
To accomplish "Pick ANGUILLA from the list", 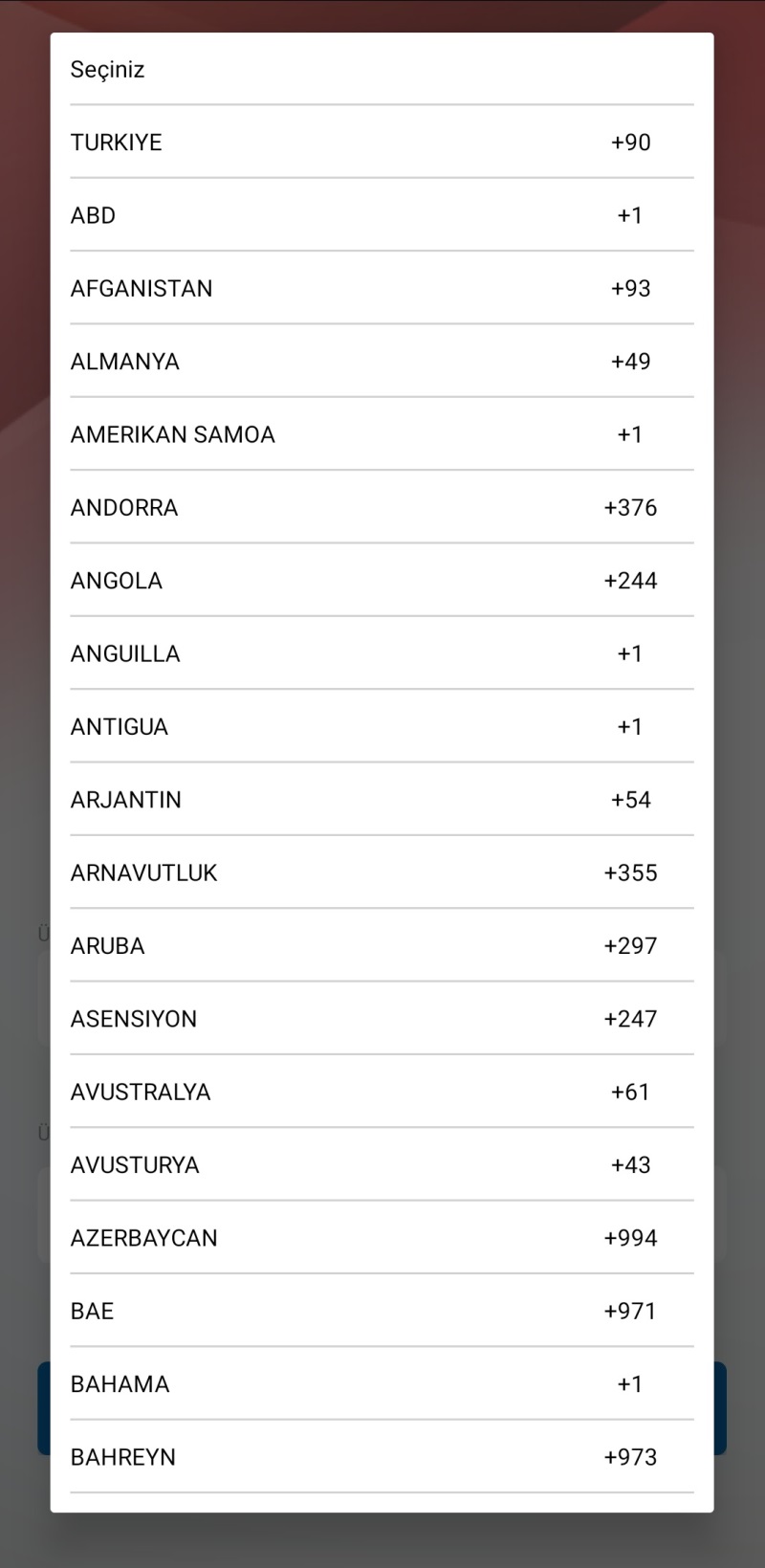I will click(x=382, y=652).
